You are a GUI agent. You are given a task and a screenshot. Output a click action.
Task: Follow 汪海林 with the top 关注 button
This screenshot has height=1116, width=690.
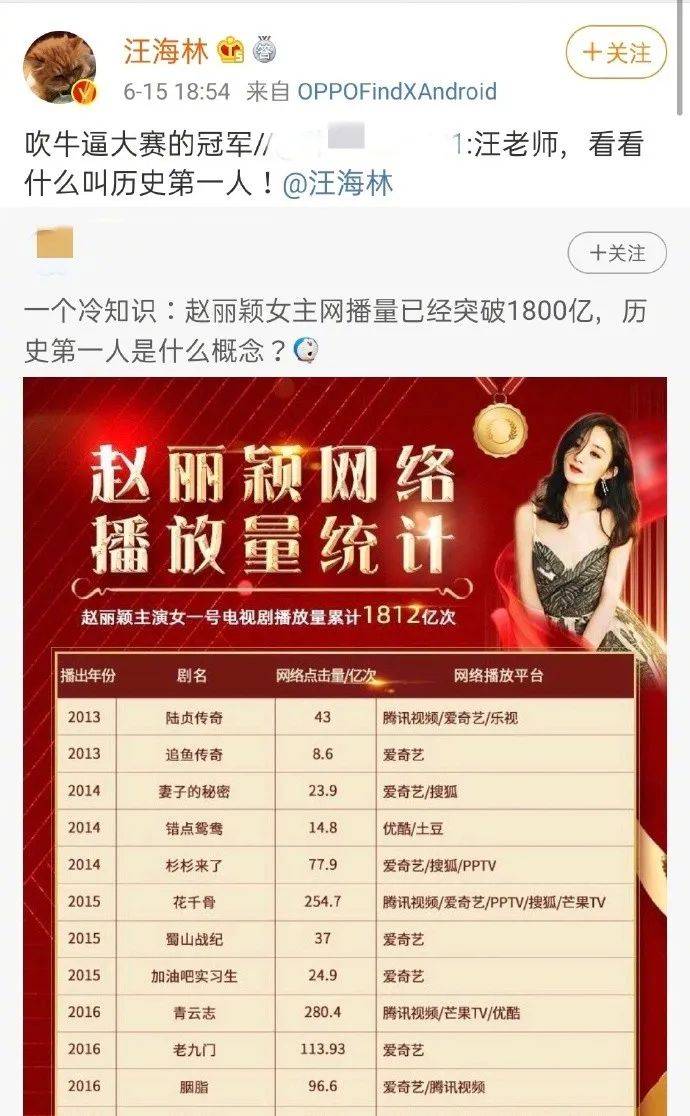[616, 52]
